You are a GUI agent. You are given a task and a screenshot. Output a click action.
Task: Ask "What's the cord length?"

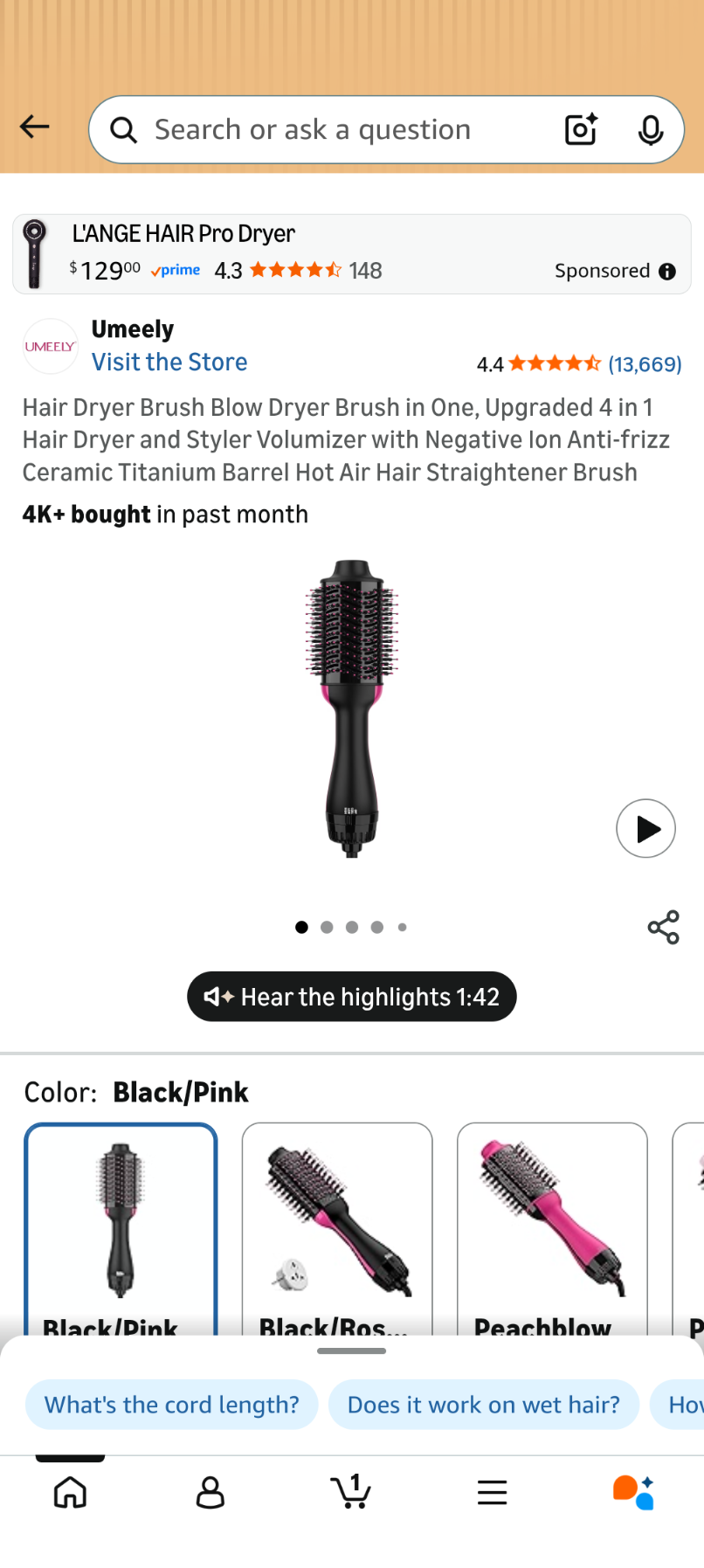(x=171, y=1405)
